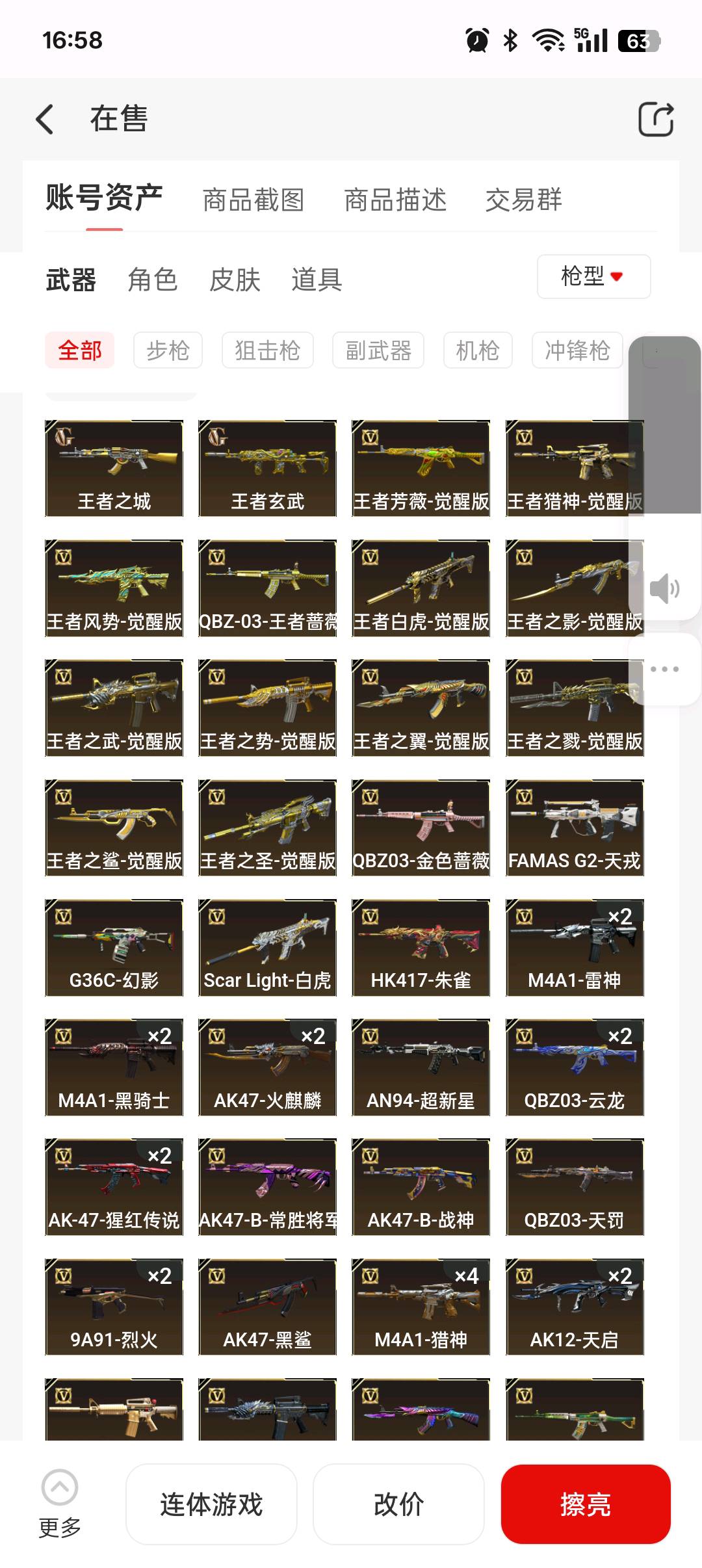Expand the 枪型 dropdown
702x1568 pixels.
(593, 277)
